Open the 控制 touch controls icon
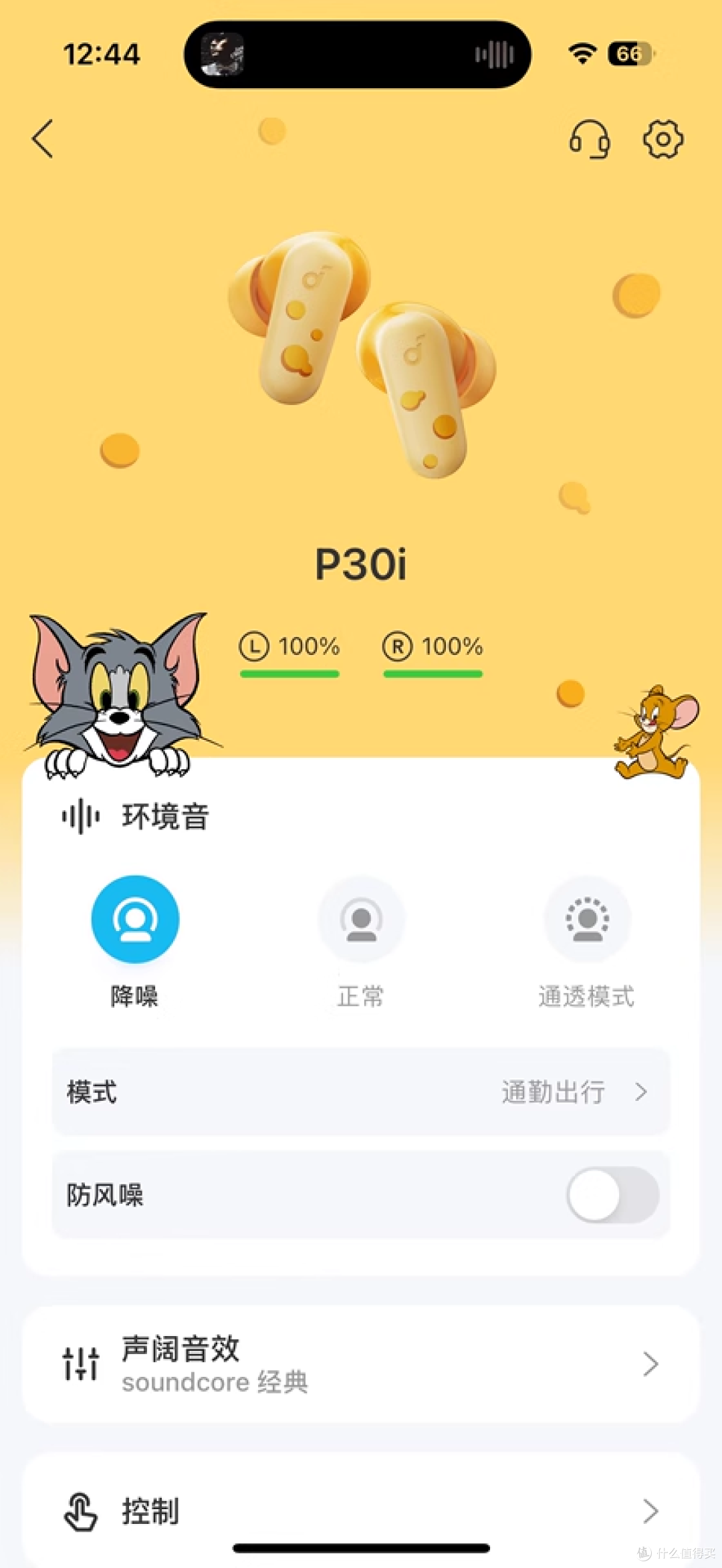The width and height of the screenshot is (722, 1568). pos(81,1509)
